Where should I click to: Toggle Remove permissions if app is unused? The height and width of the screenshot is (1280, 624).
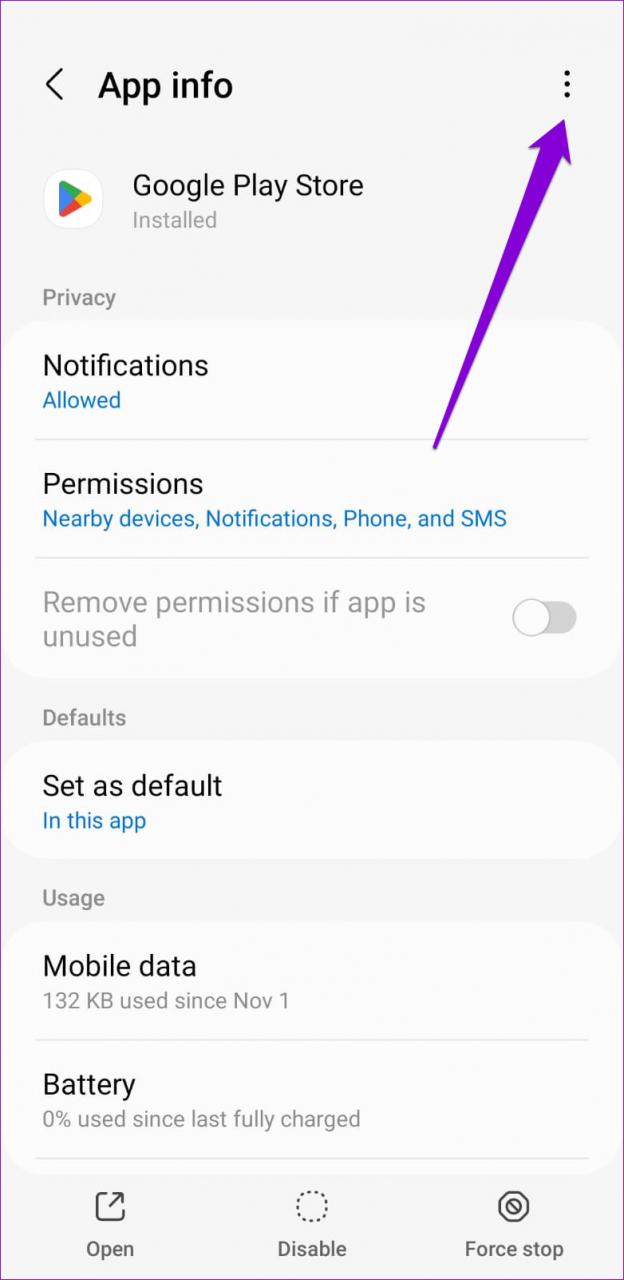(x=545, y=619)
